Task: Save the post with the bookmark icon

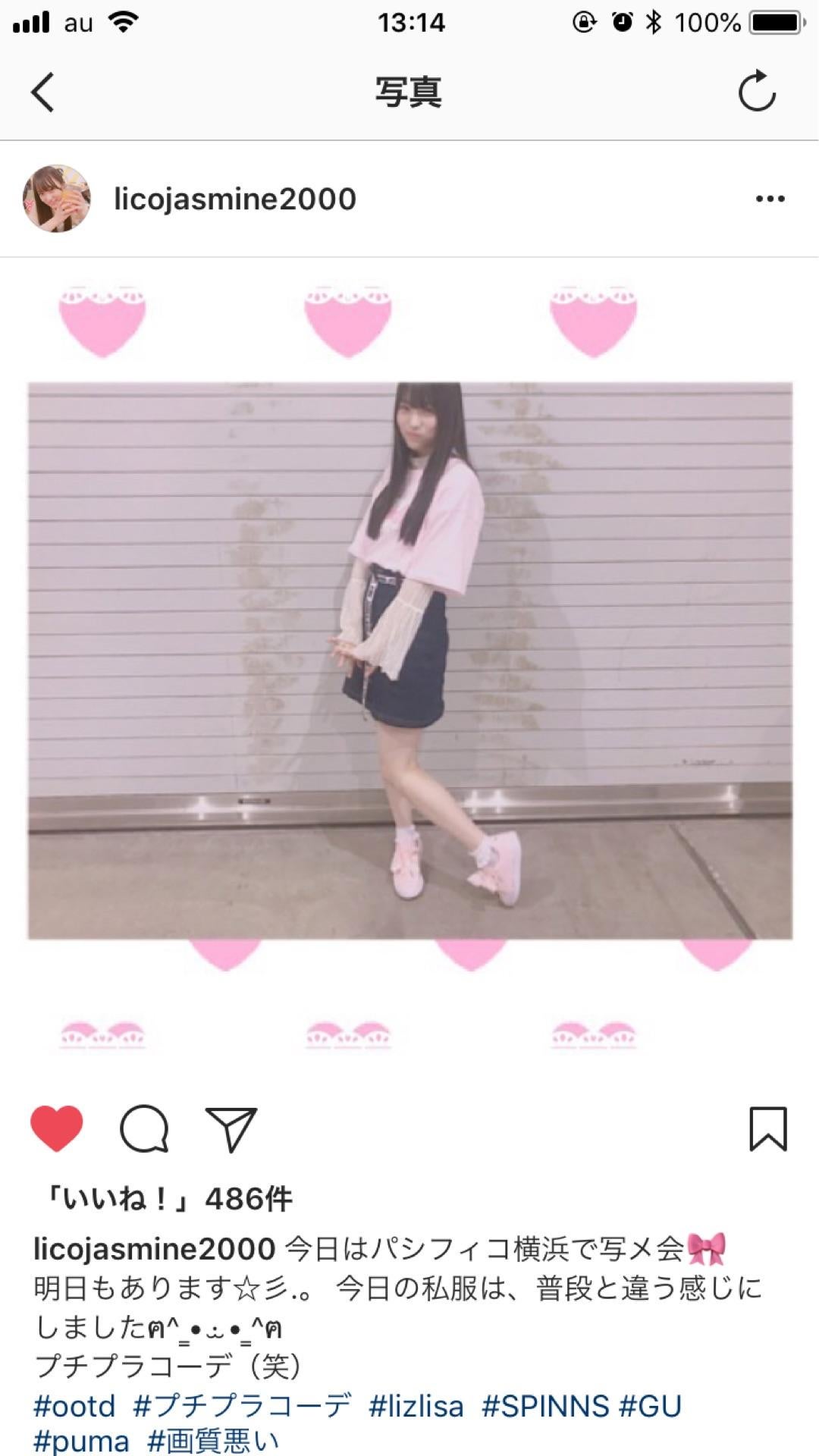Action: coord(767,1128)
